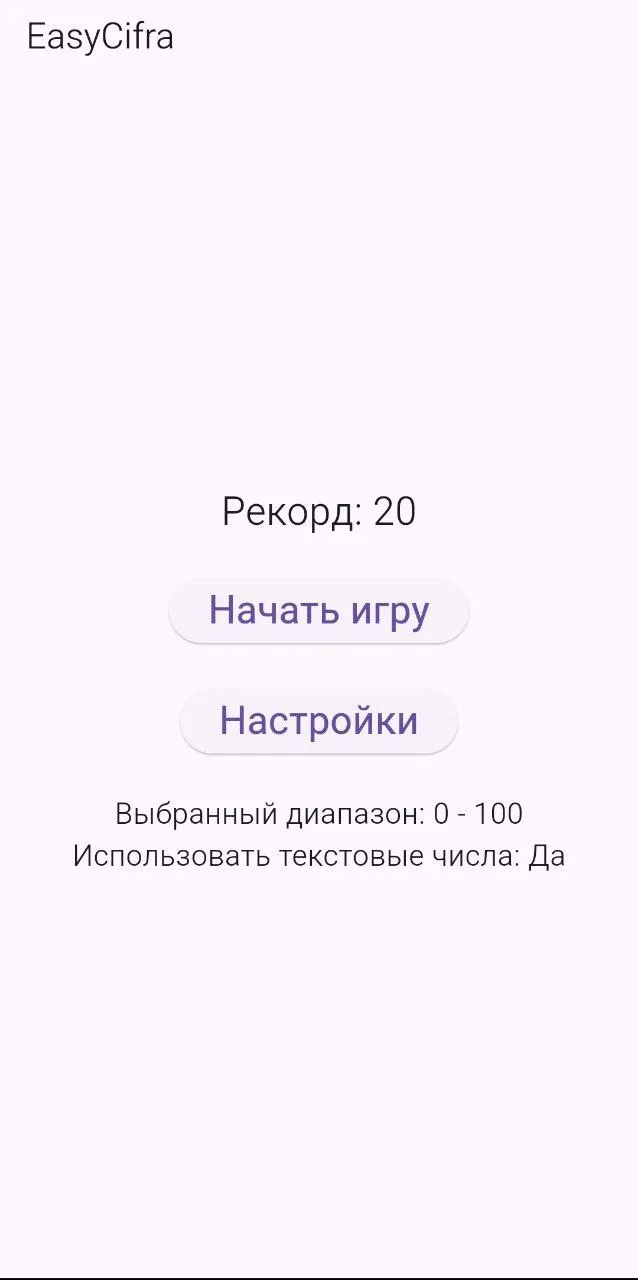Start the game with Начать игру
Viewport: 638px width, 1280px height.
tap(319, 610)
